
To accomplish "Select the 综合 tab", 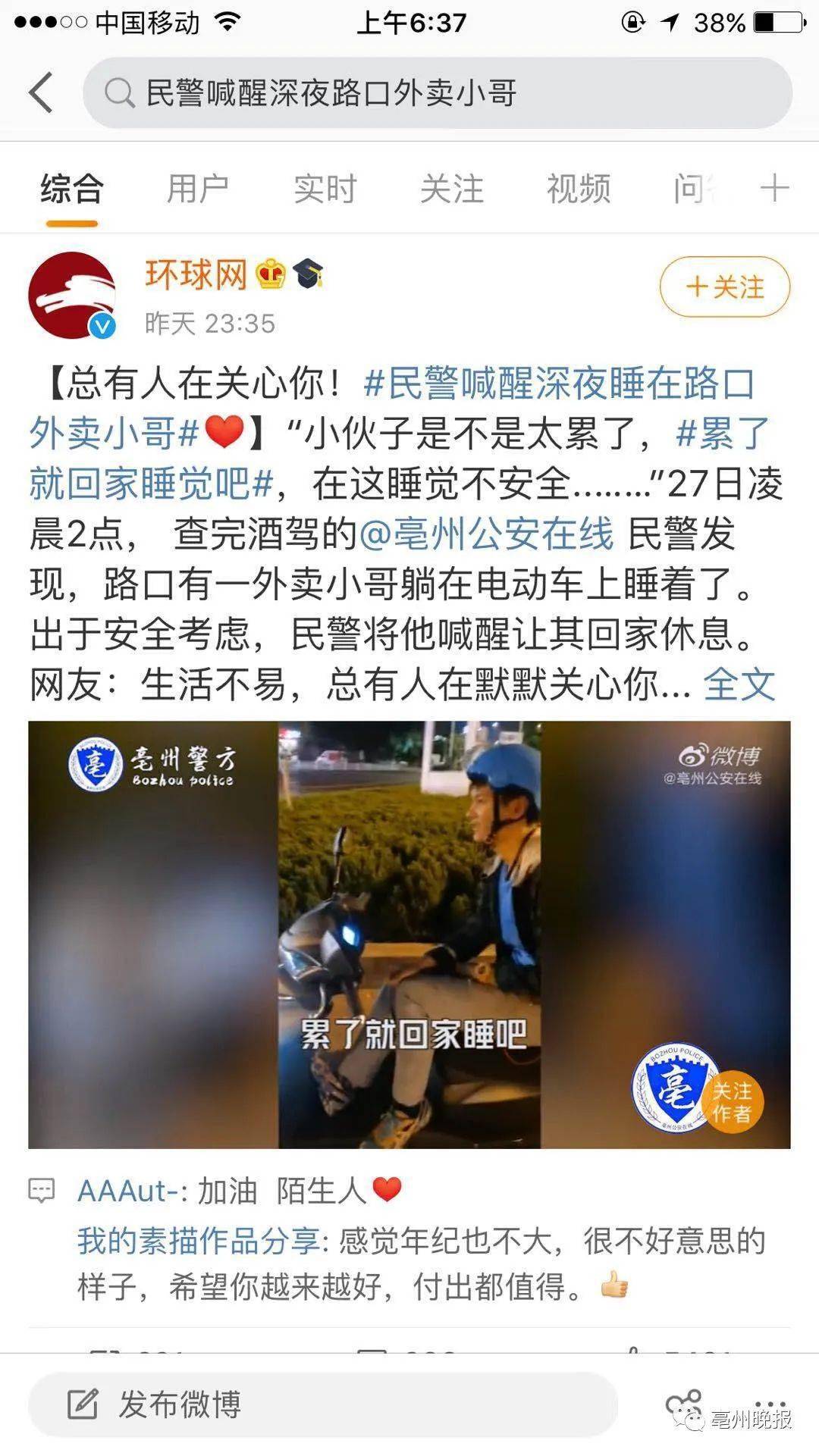I will click(72, 189).
